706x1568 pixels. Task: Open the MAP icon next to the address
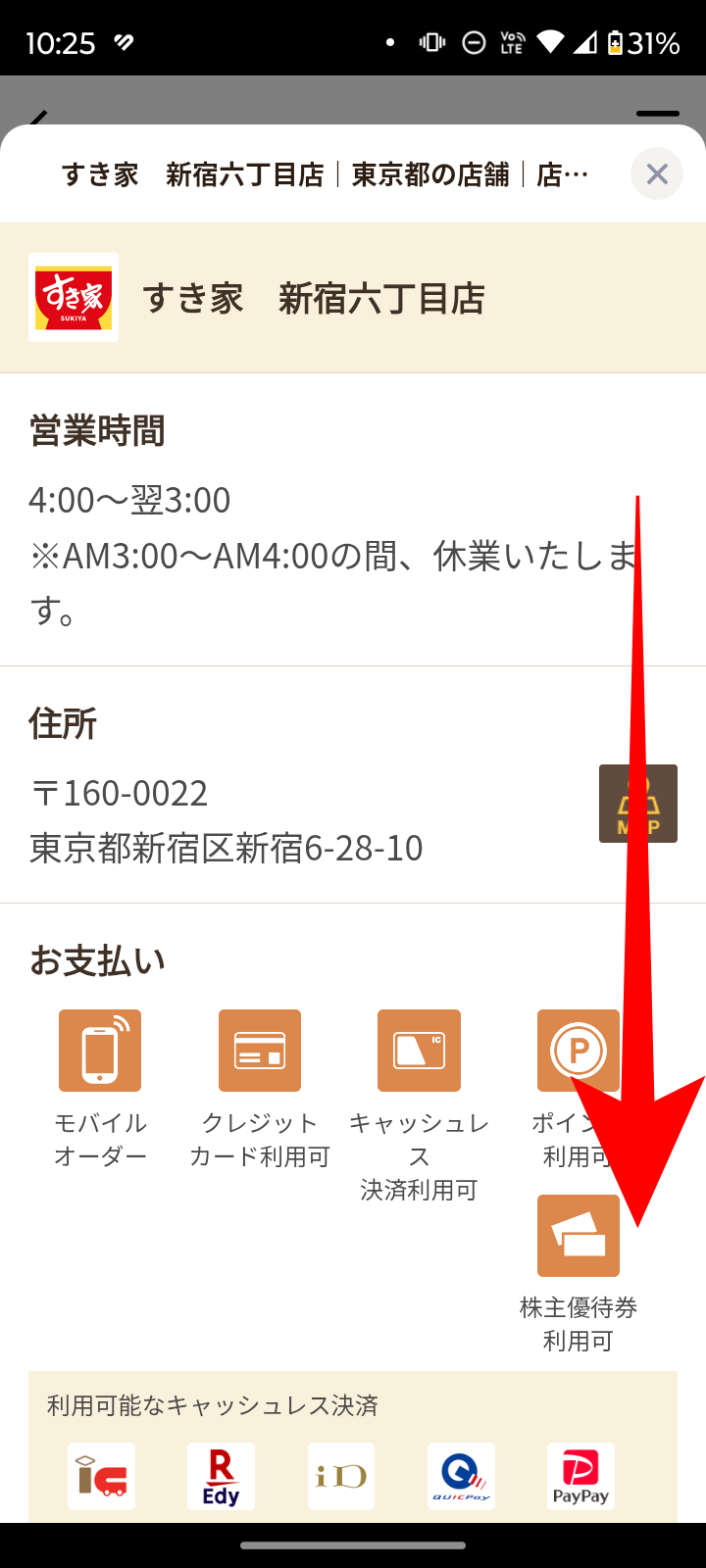637,803
